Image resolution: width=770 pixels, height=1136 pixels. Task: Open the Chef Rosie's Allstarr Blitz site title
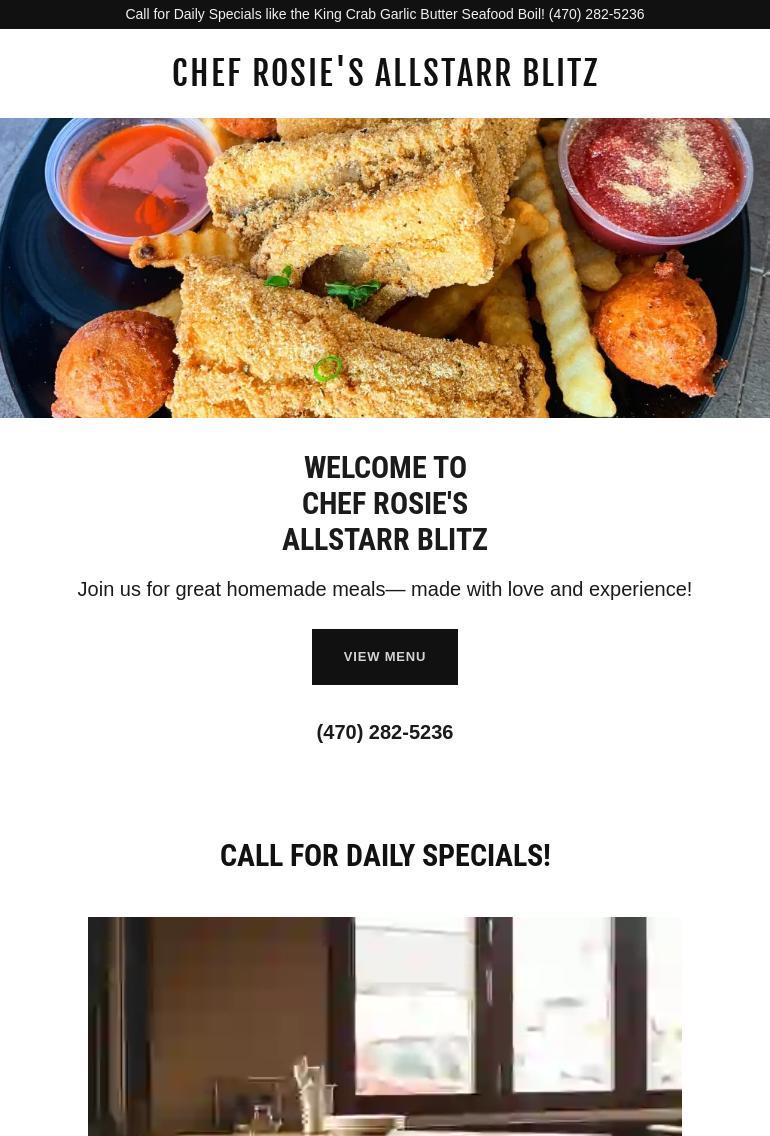pos(385,73)
